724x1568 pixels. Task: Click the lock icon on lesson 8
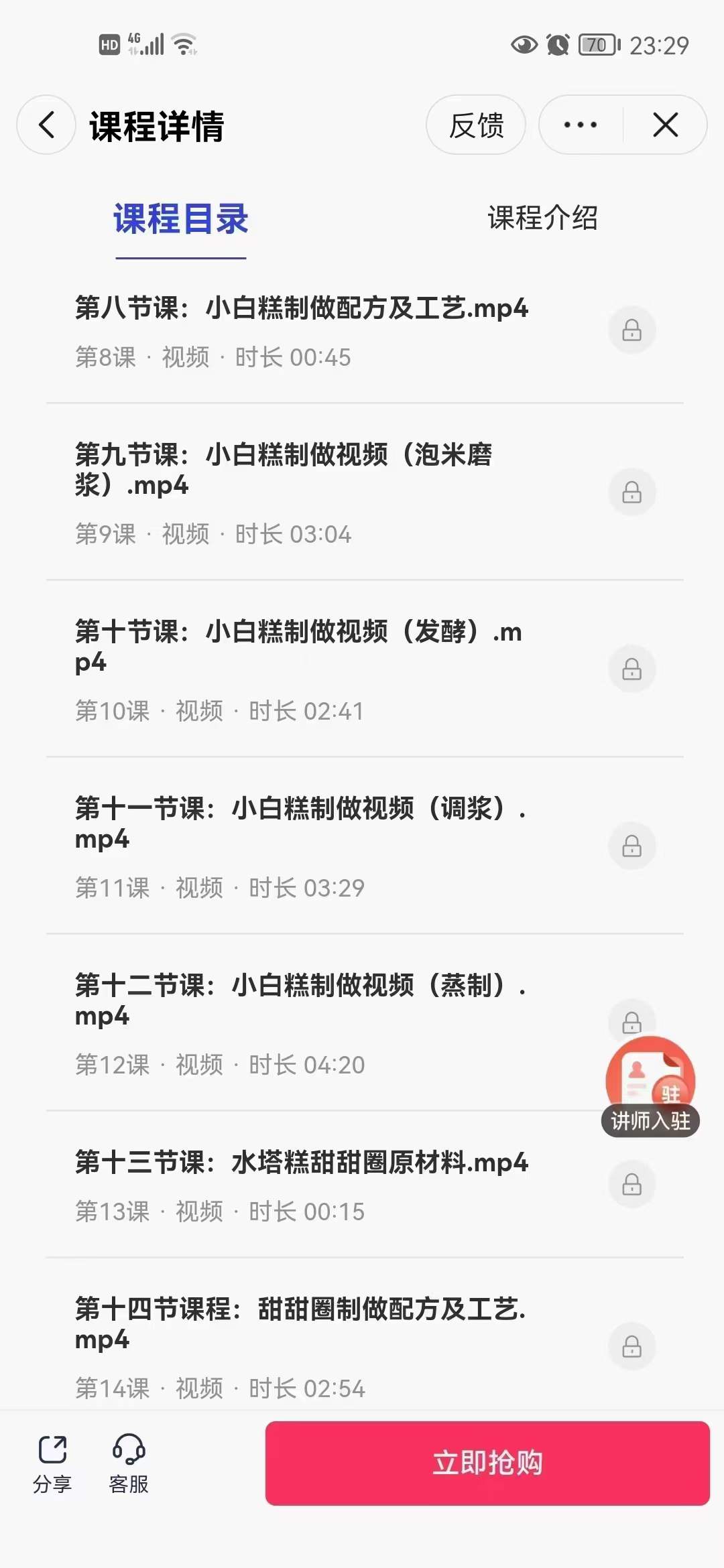point(632,330)
